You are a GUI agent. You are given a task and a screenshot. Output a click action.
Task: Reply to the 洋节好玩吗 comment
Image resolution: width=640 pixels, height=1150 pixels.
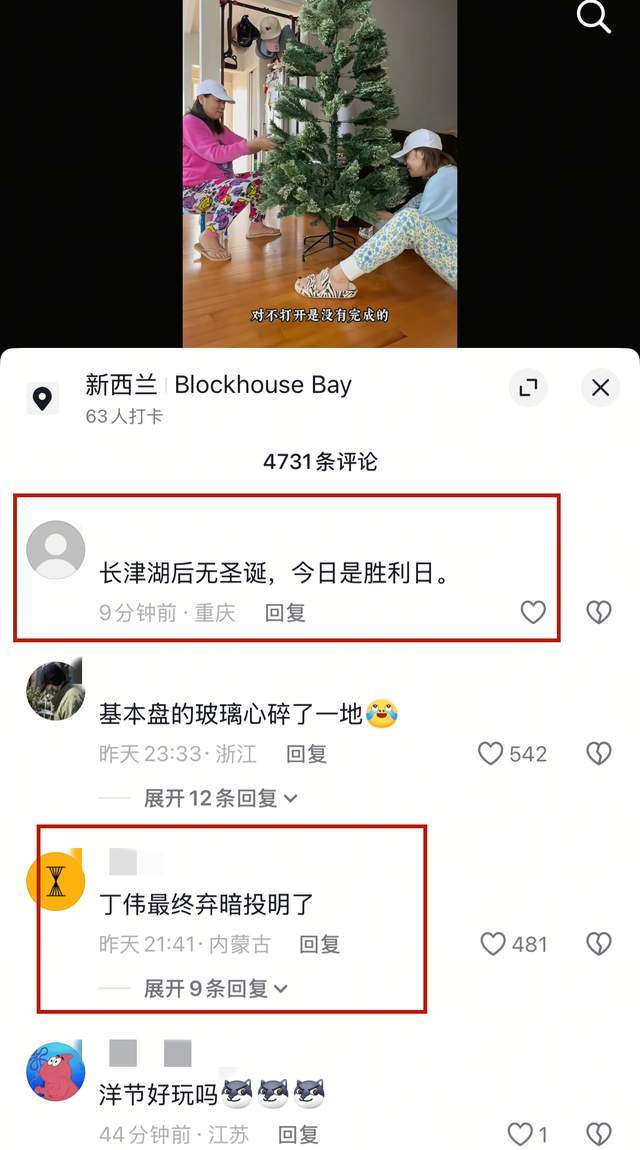[298, 1134]
